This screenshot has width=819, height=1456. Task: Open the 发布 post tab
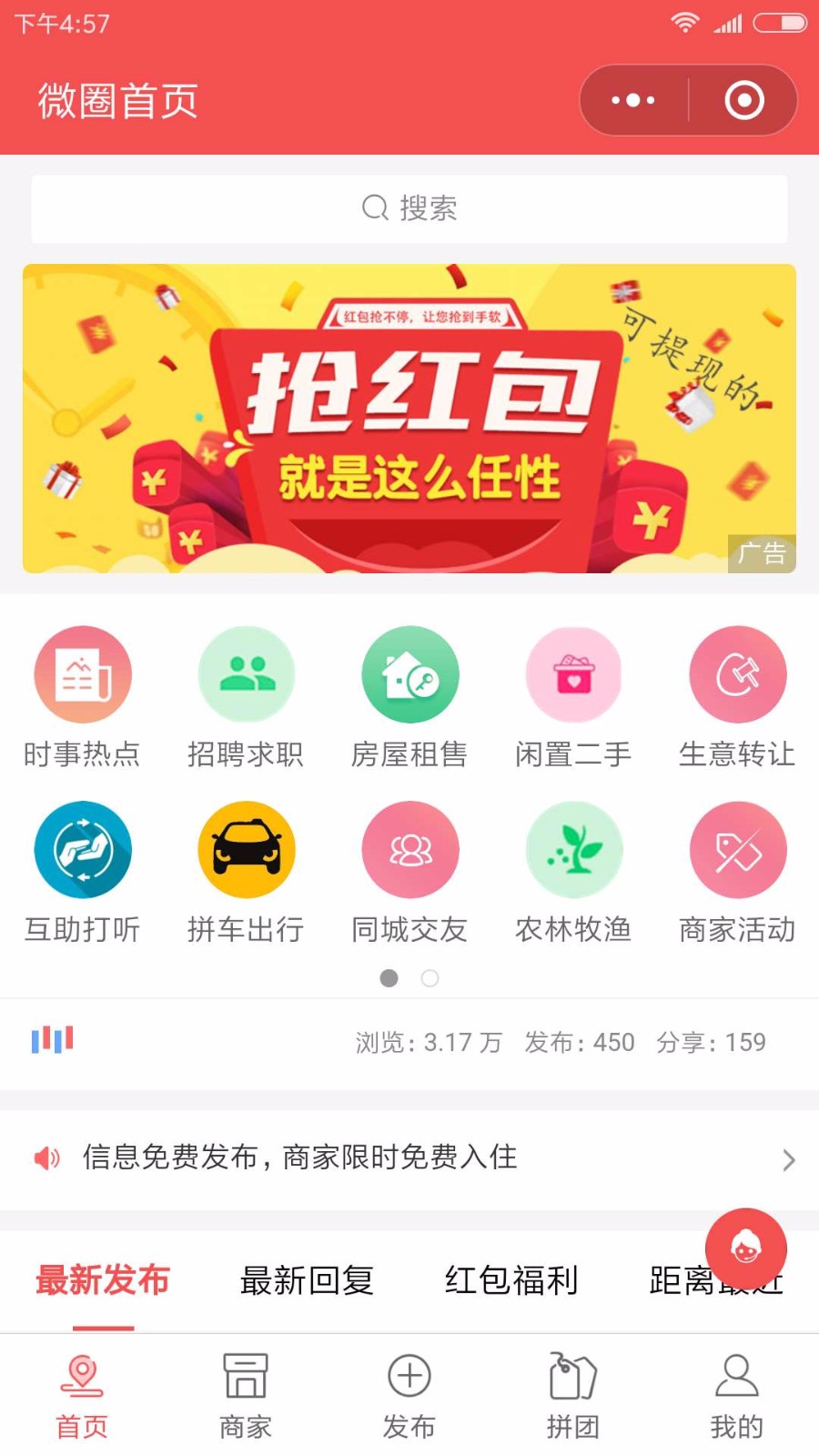pyautogui.click(x=409, y=1396)
